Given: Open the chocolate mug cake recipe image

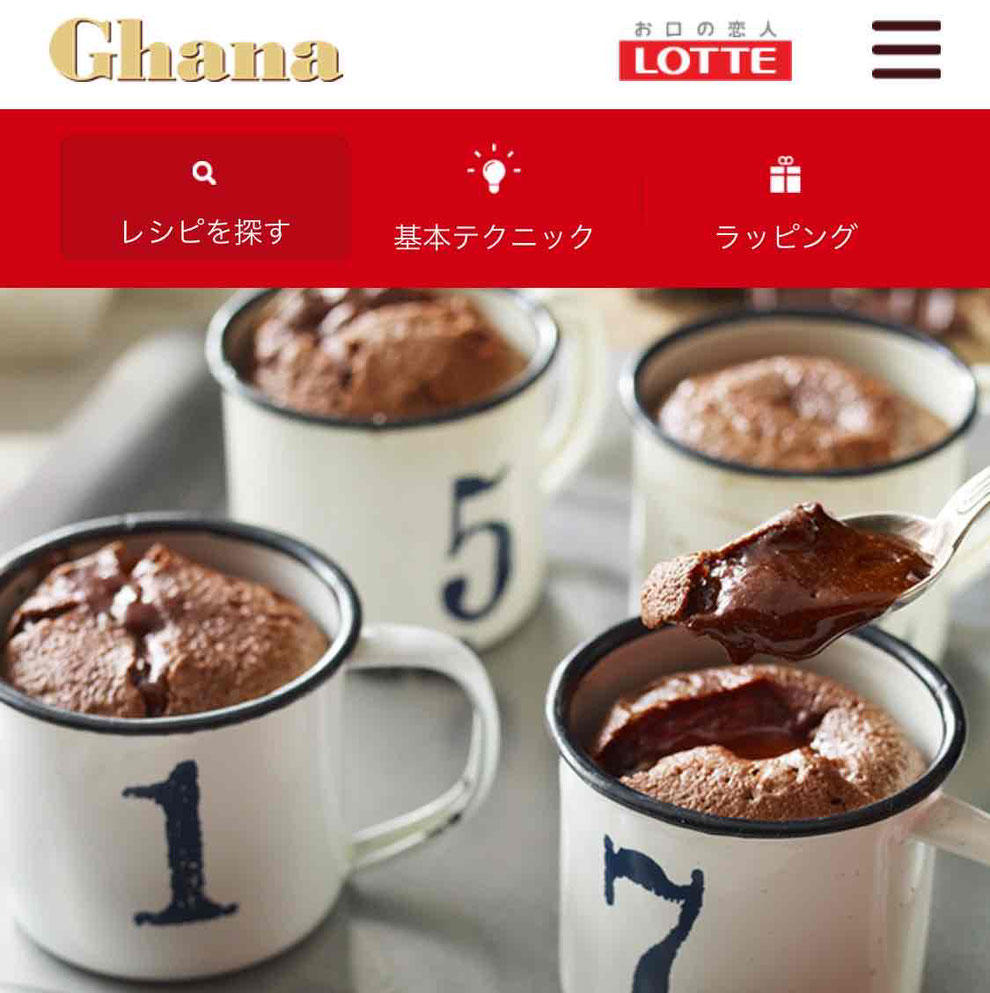Looking at the screenshot, I should click(495, 640).
